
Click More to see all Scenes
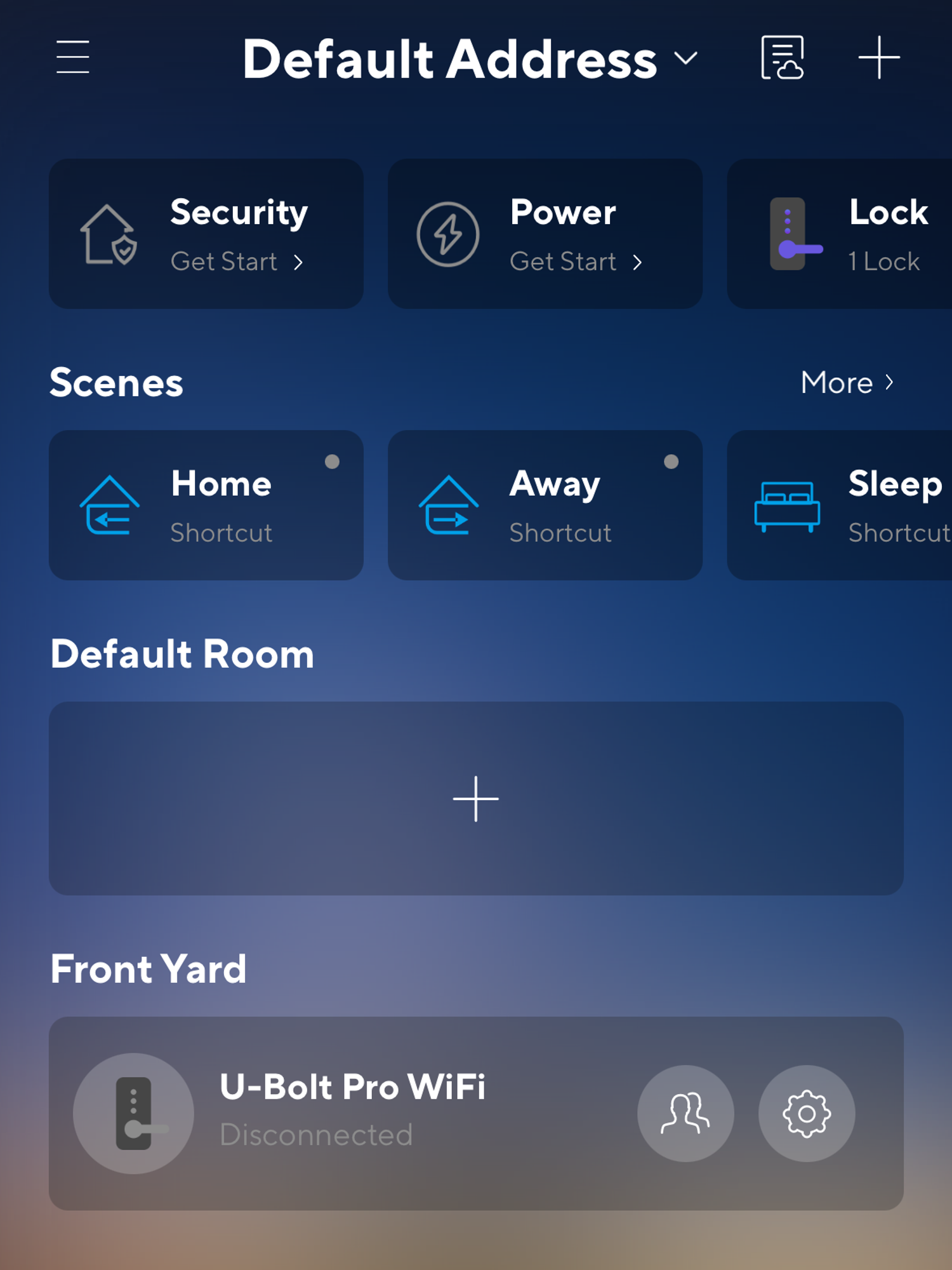click(x=847, y=382)
